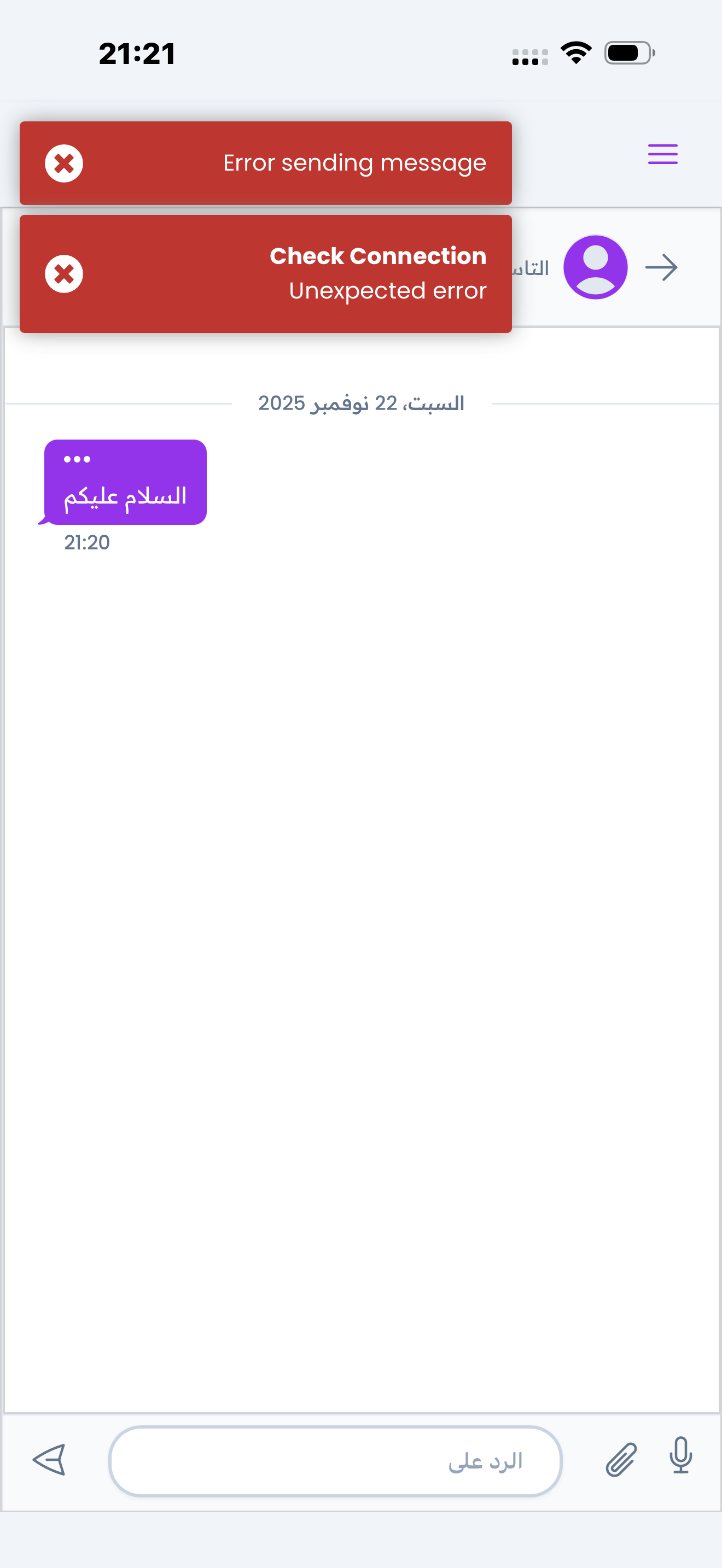Go back using the arrow icon

(661, 267)
